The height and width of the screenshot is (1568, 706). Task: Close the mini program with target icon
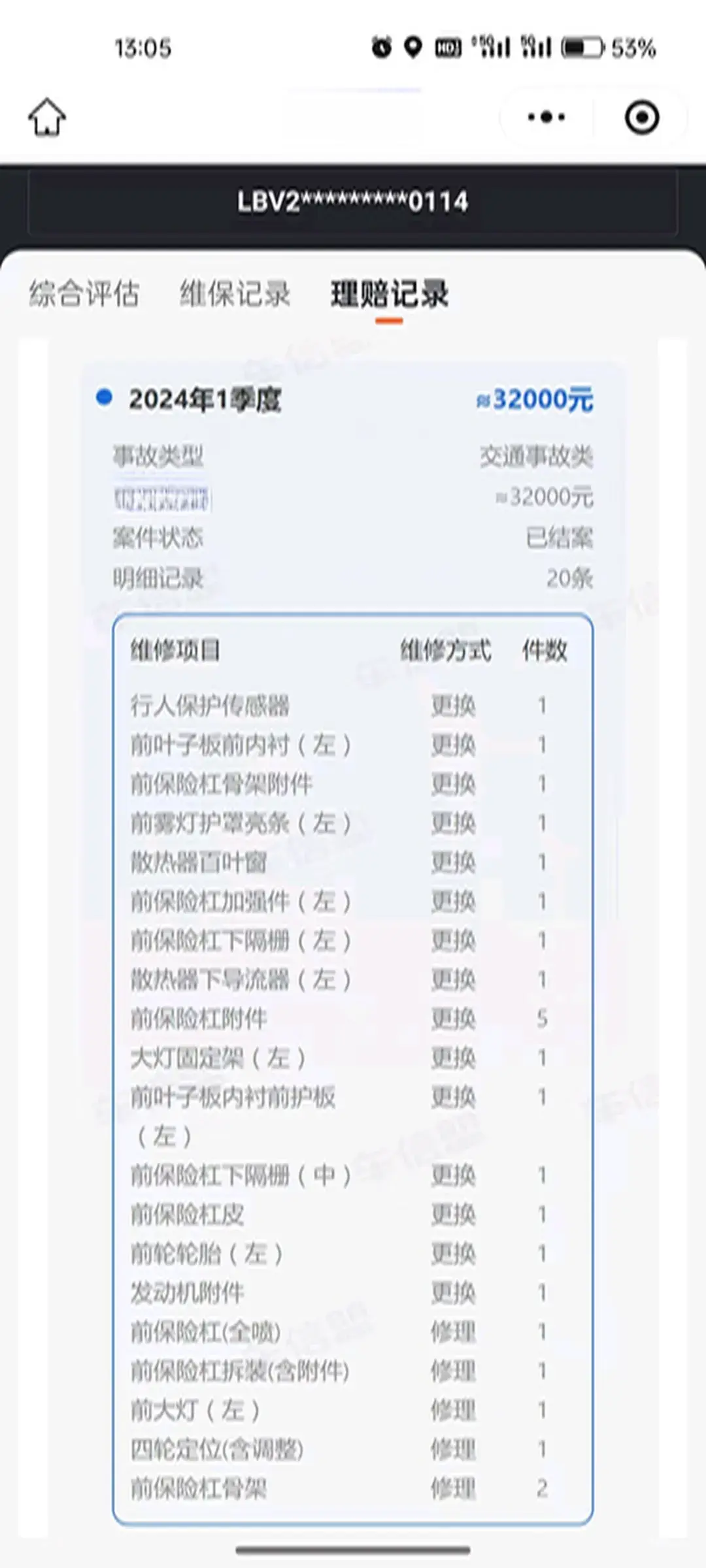(641, 118)
